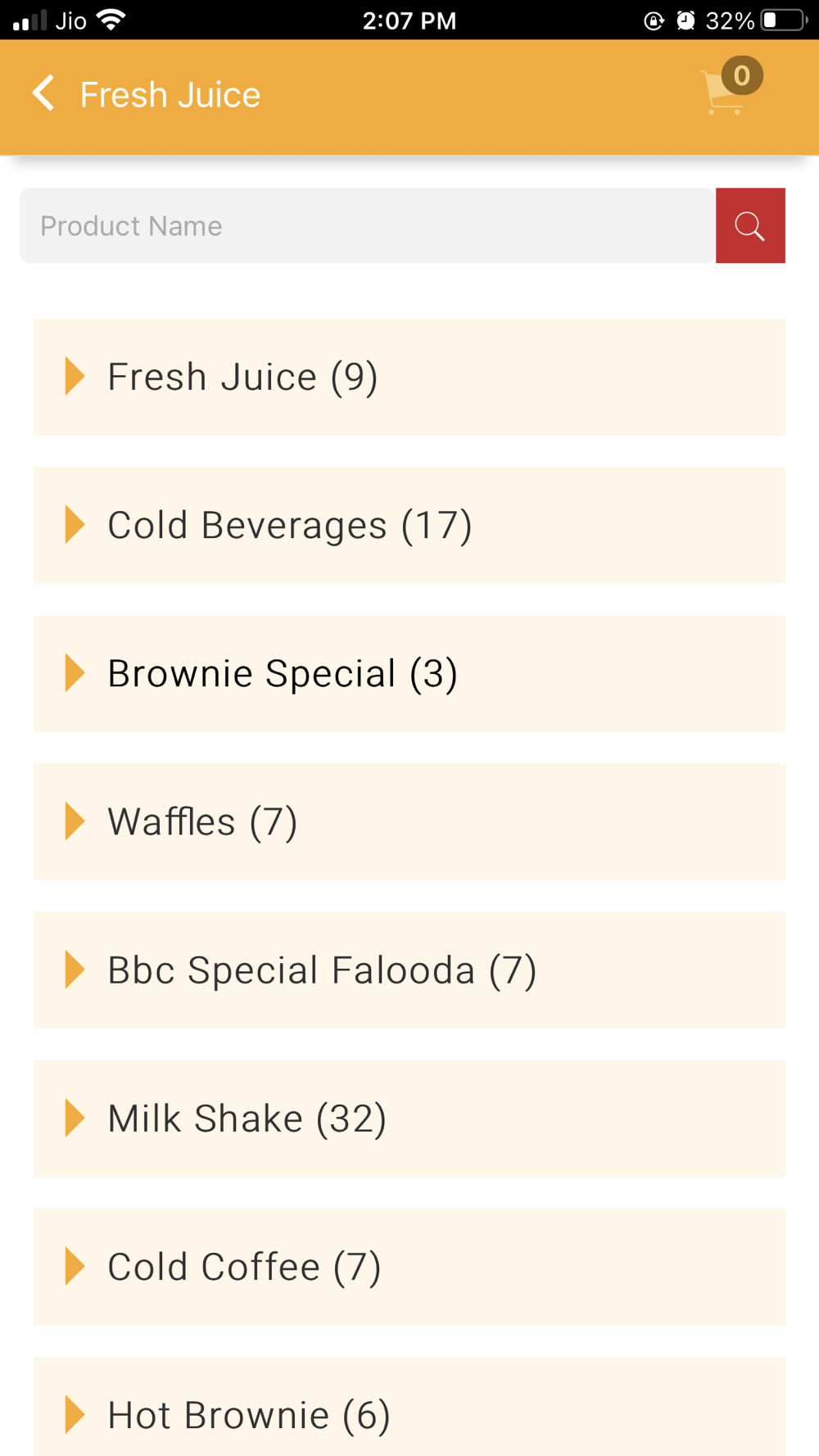Open the Hot Brownie (6) category
The height and width of the screenshot is (1456, 819).
pos(409,1406)
